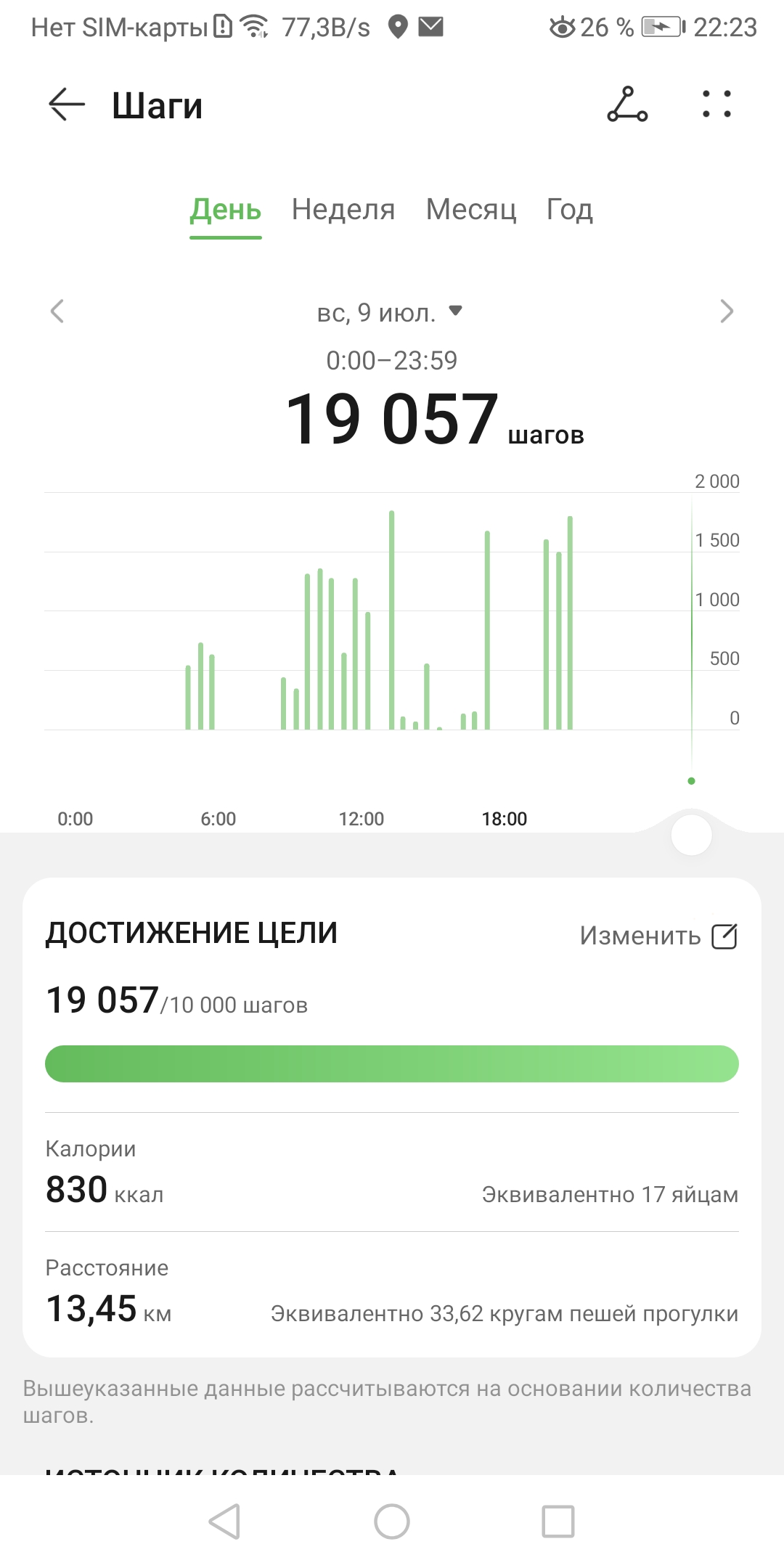
Task: Tap the round chart slider handle
Action: tap(691, 836)
